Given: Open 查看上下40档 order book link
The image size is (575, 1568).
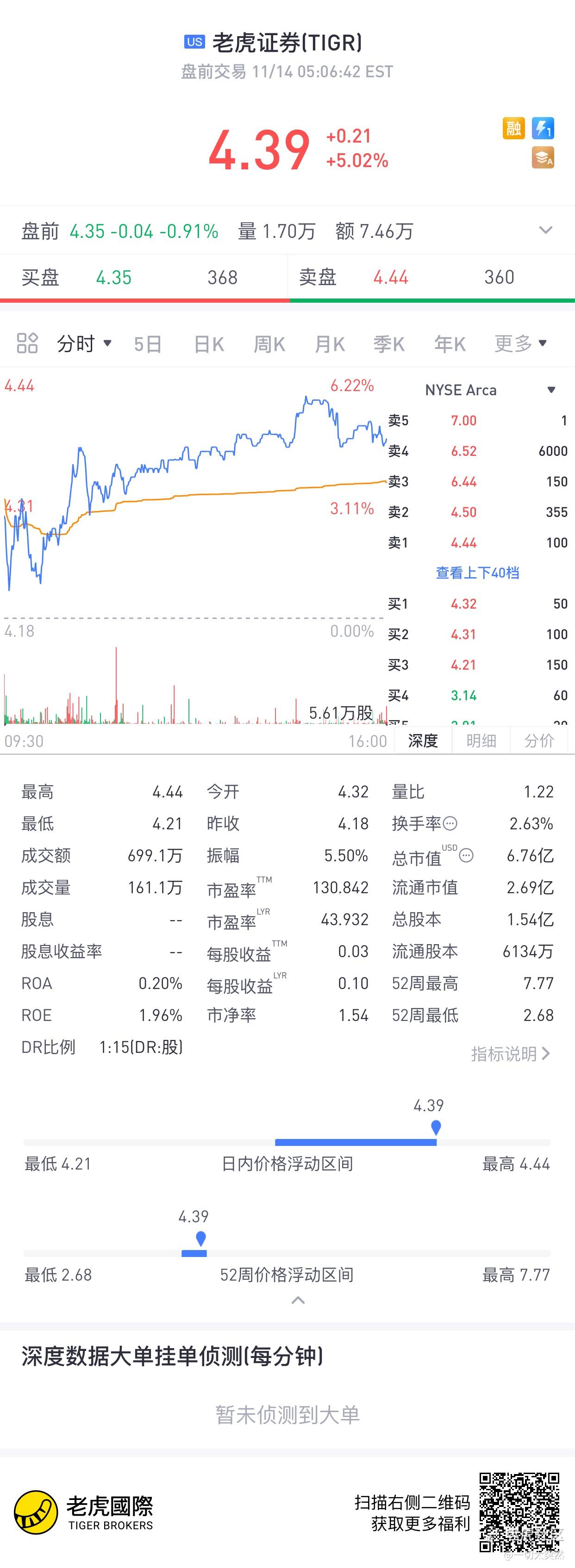Looking at the screenshot, I should pos(477,573).
